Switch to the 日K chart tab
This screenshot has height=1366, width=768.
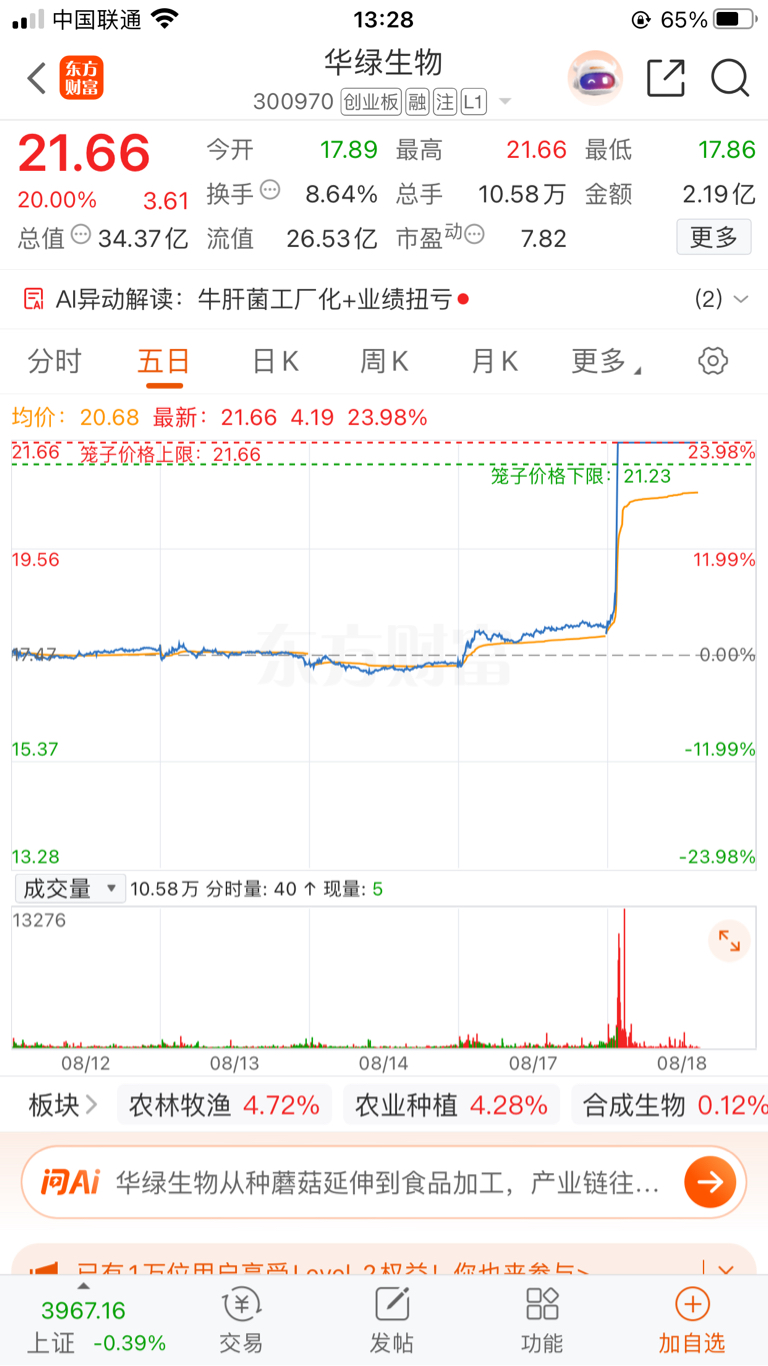pyautogui.click(x=275, y=361)
